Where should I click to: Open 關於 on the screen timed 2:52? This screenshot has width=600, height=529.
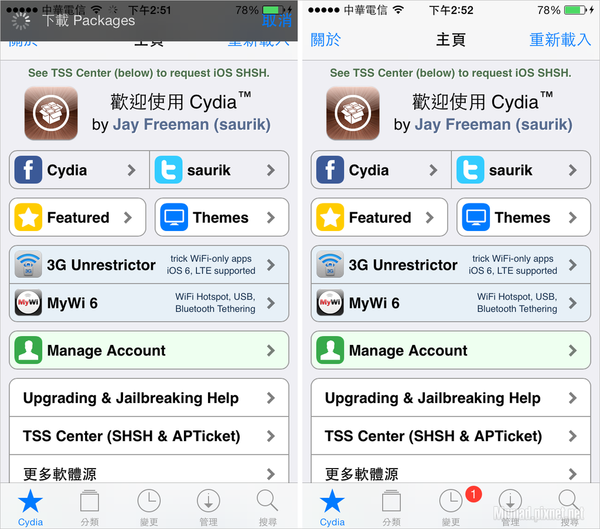click(326, 41)
